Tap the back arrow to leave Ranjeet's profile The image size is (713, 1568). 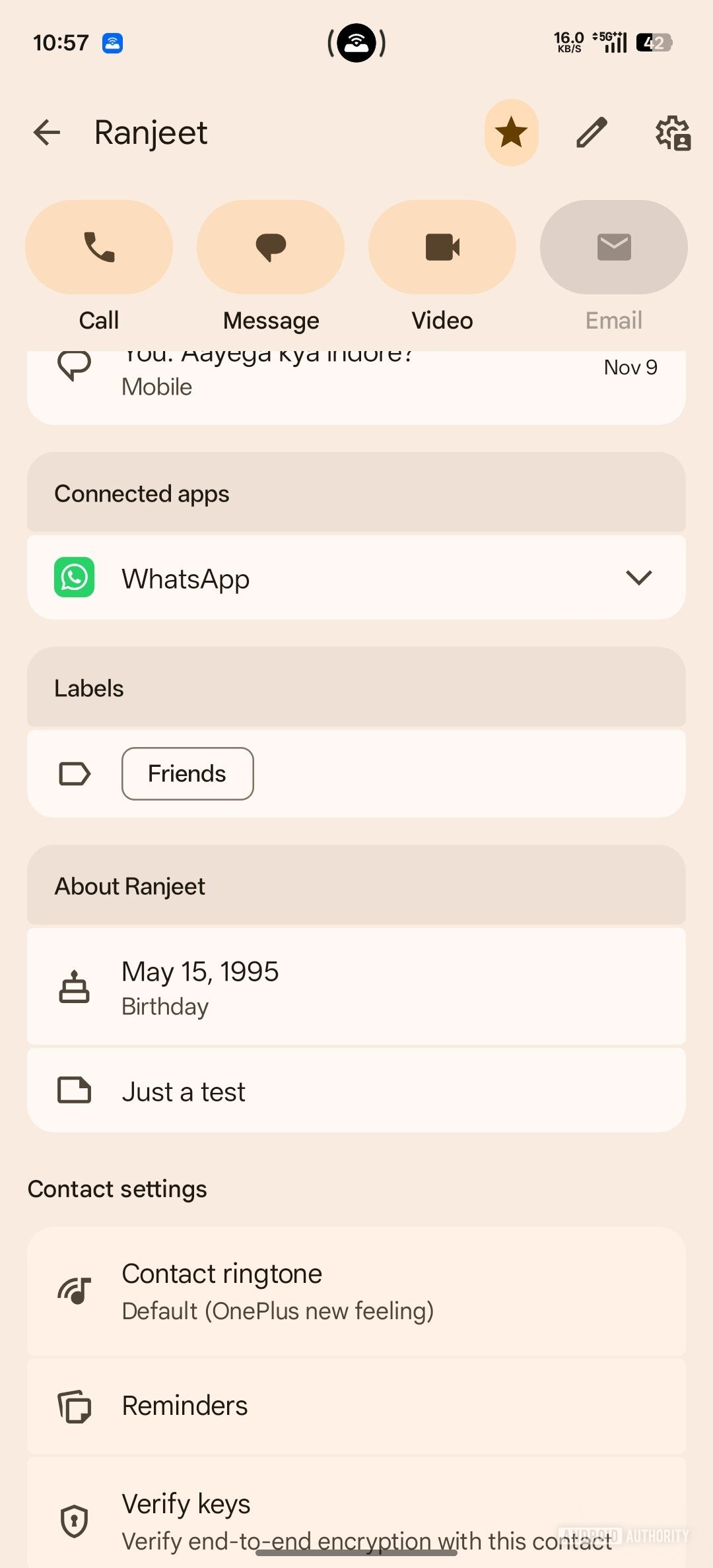point(46,132)
